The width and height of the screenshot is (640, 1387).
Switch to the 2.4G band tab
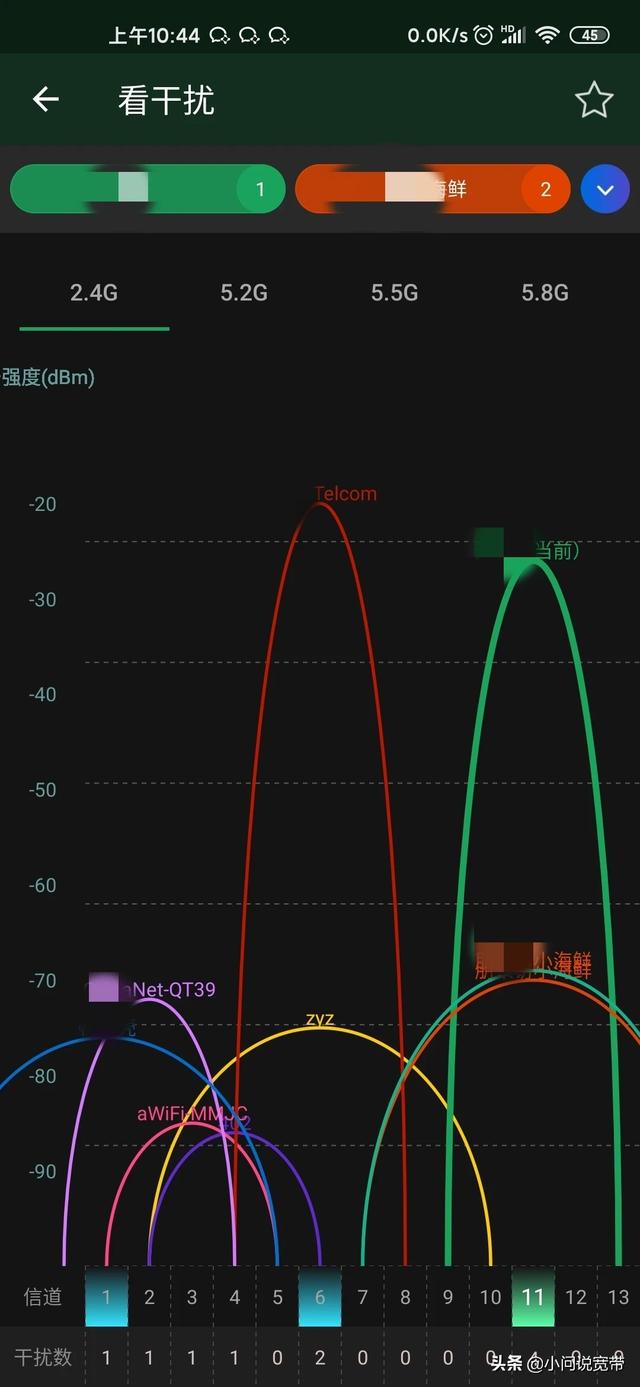click(x=94, y=293)
